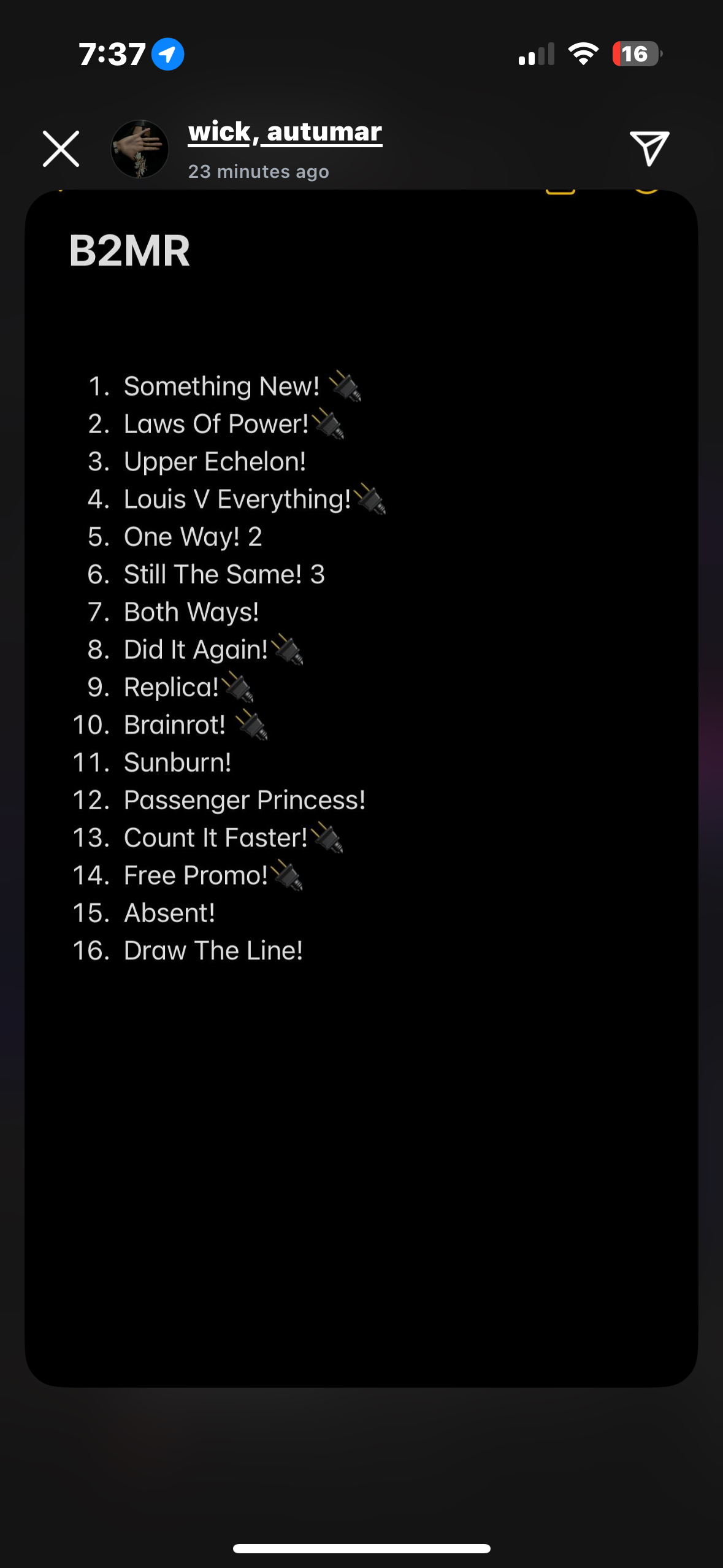Tap track 12, Passenger Princess!
723x1568 pixels.
click(245, 799)
